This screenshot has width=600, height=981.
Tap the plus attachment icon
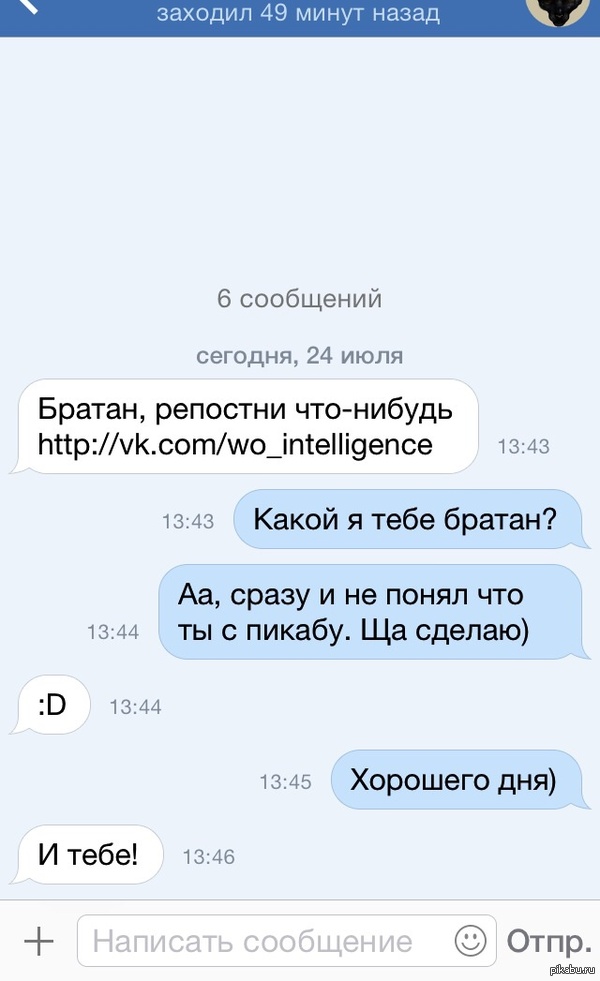click(x=38, y=940)
